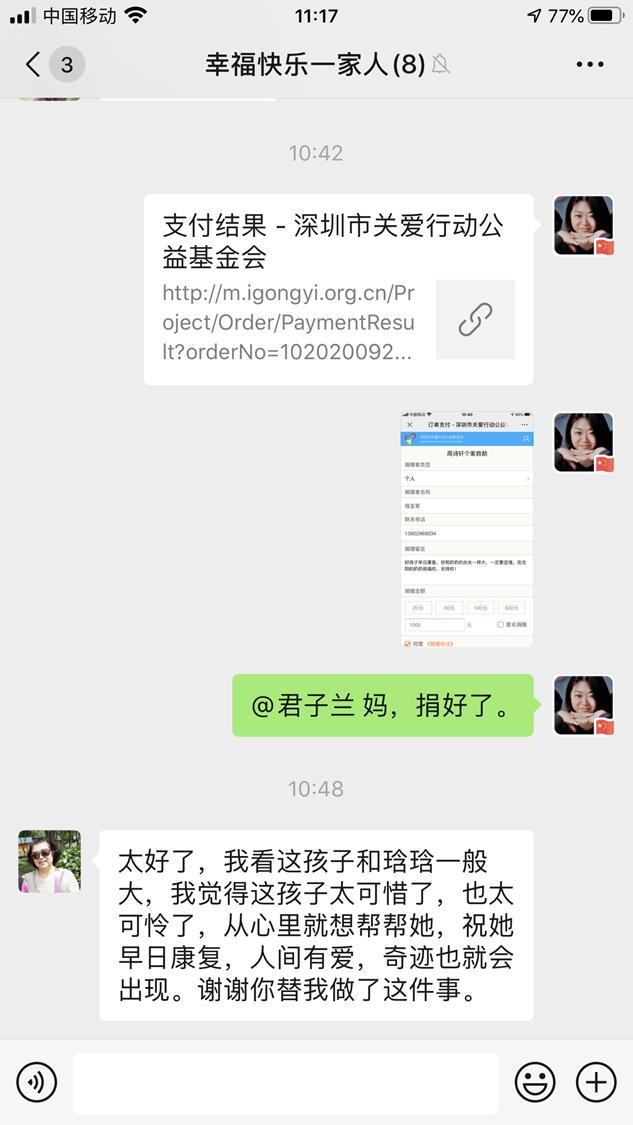Open the emoji sticker panel
Screen dimensions: 633x1125
[535, 1082]
